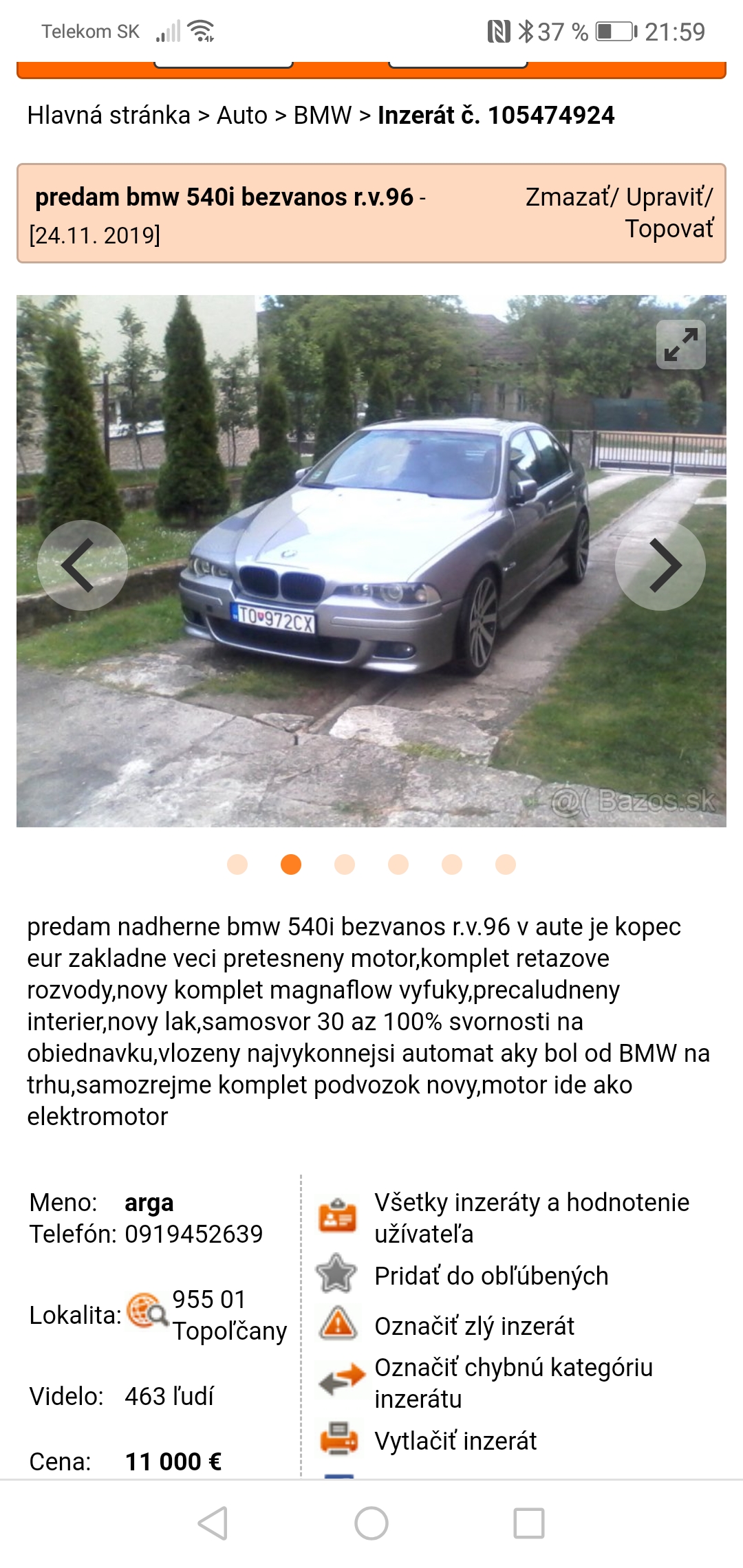Screen dimensions: 743x1568
Task: Open location 955 01 Topoľčany
Action: click(x=228, y=1315)
